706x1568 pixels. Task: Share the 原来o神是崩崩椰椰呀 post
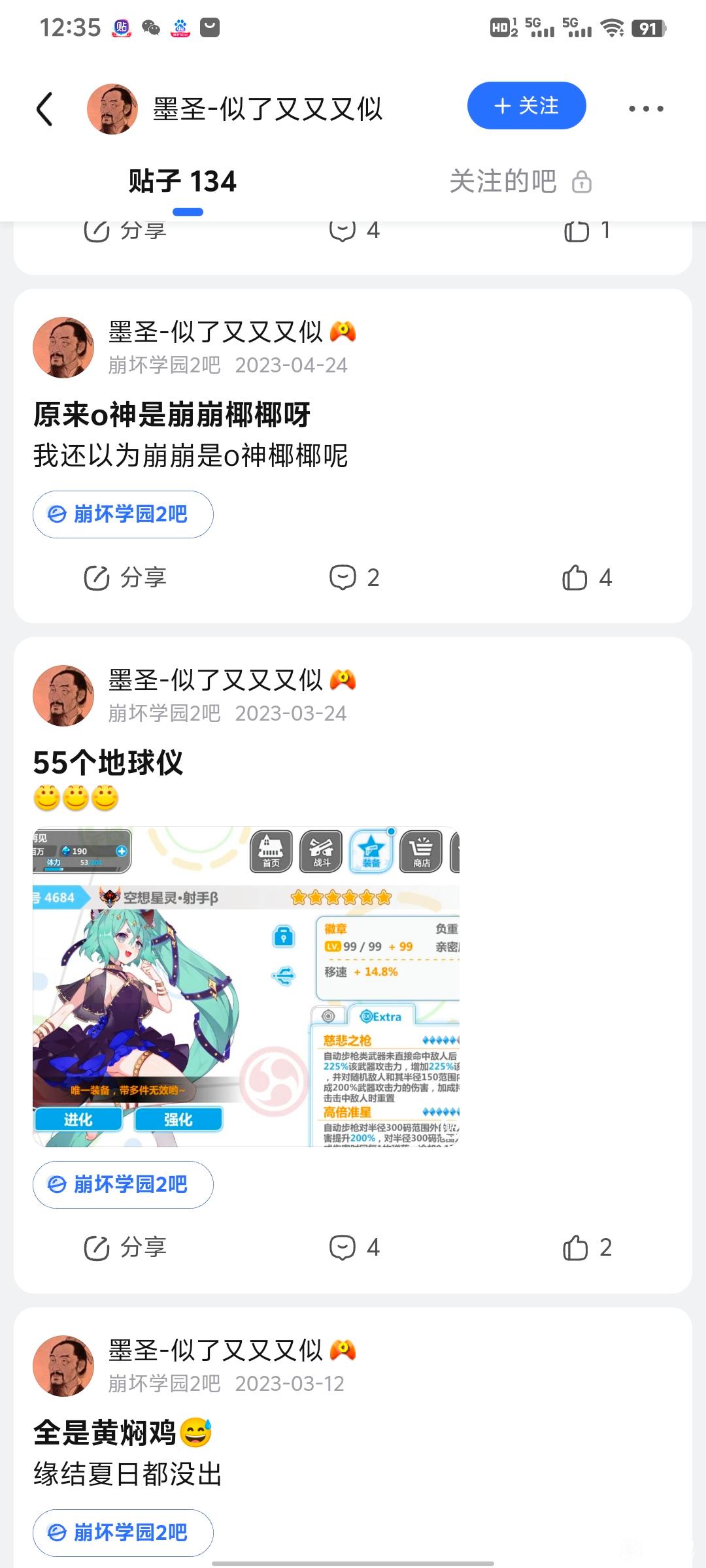click(x=126, y=578)
